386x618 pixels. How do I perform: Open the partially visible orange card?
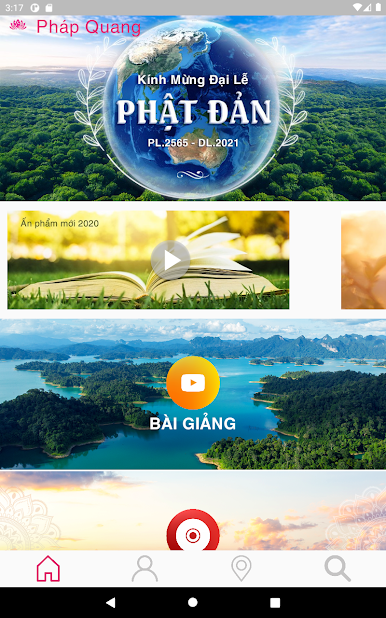point(364,260)
